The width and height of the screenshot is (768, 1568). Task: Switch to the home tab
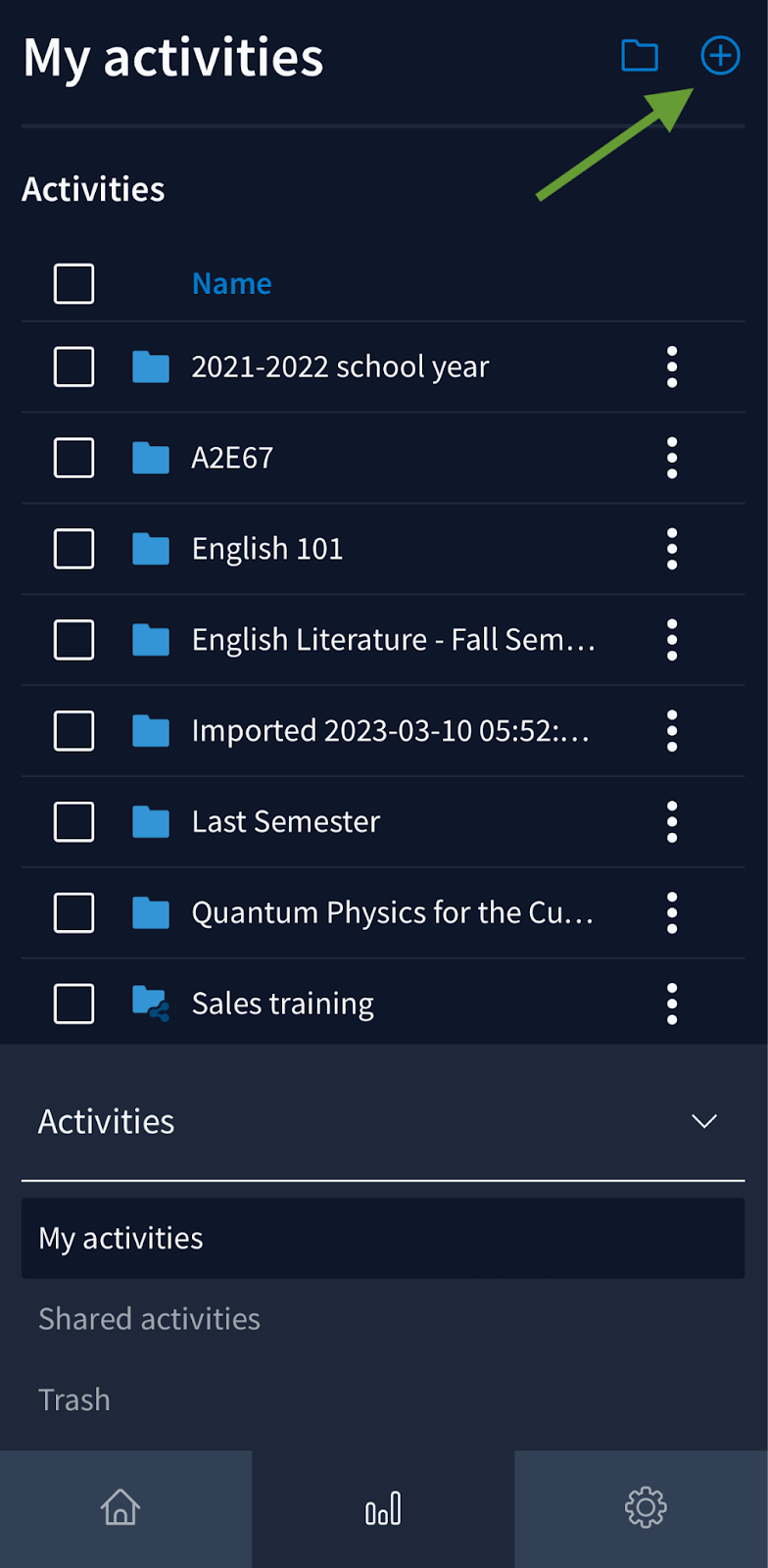(120, 1507)
